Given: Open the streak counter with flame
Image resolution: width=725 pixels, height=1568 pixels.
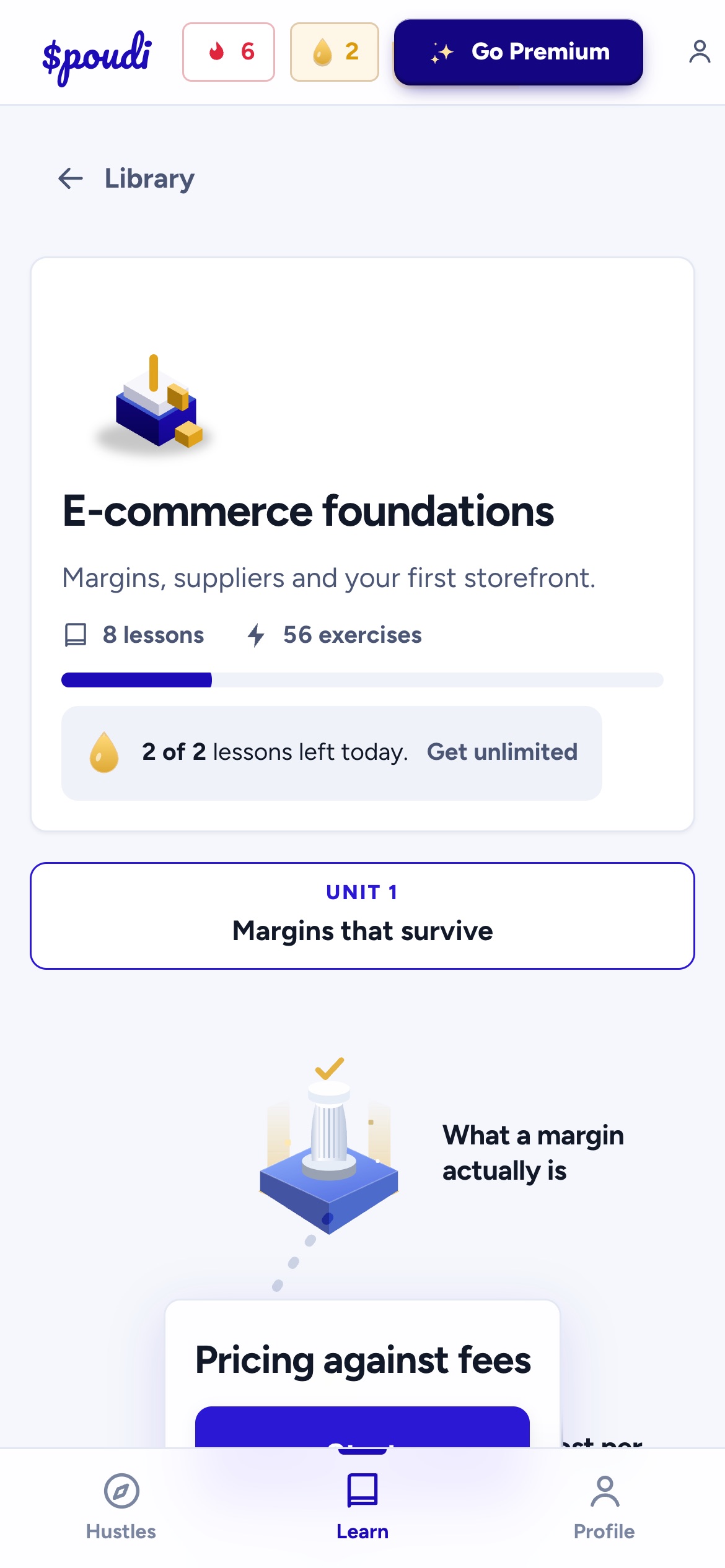Looking at the screenshot, I should (229, 52).
